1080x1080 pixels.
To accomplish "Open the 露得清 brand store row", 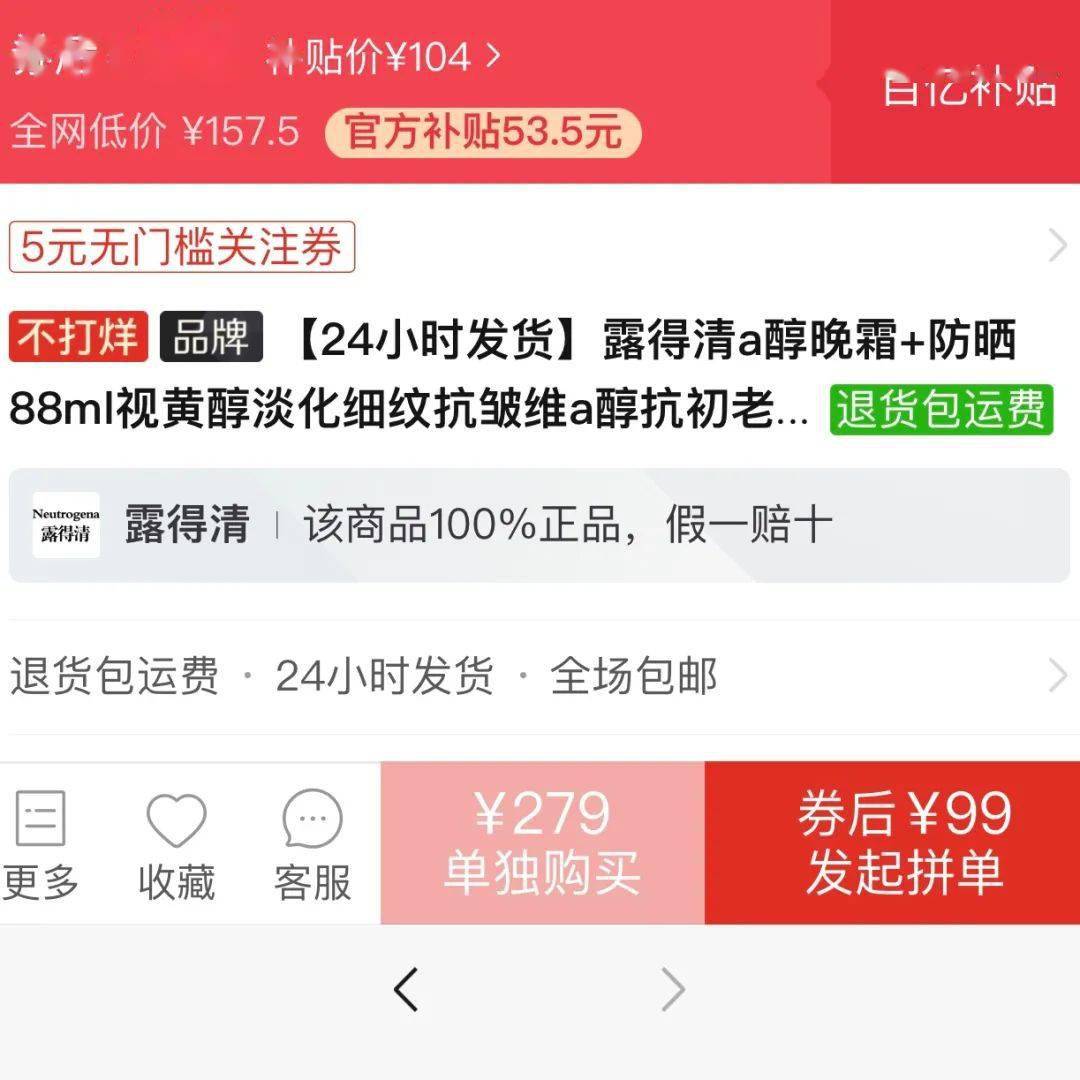I will coord(540,525).
